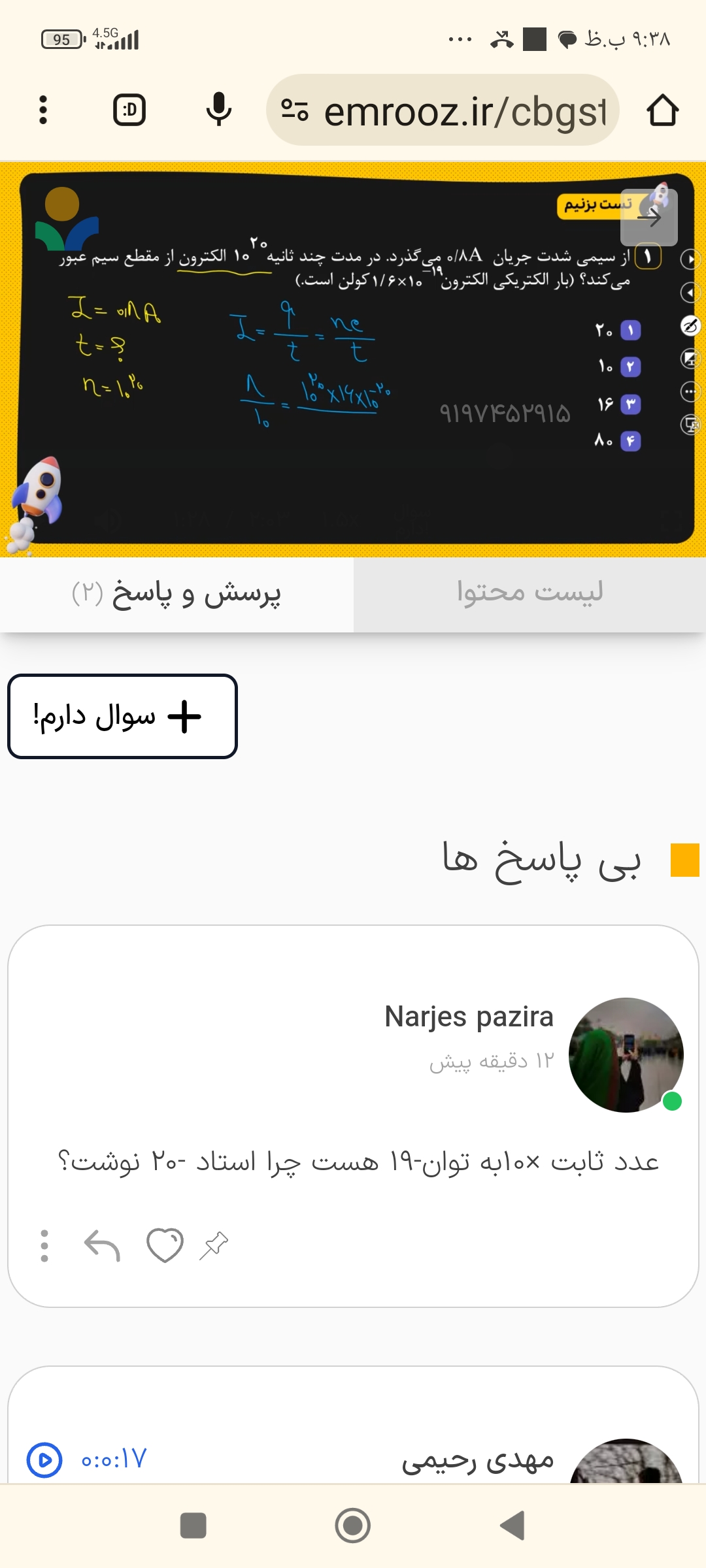Reply to Narjes pazira's question

103,1245
